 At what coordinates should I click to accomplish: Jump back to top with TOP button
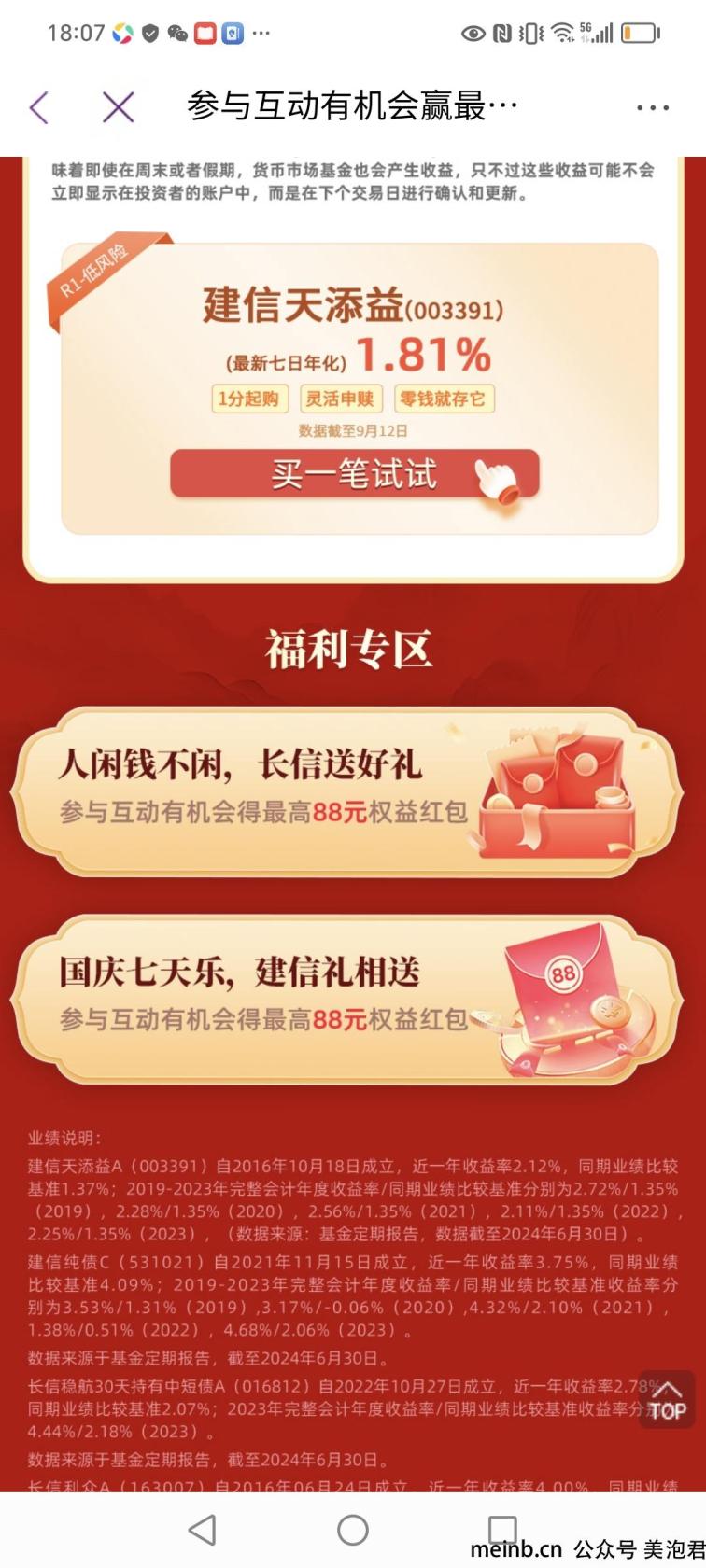(x=667, y=1399)
